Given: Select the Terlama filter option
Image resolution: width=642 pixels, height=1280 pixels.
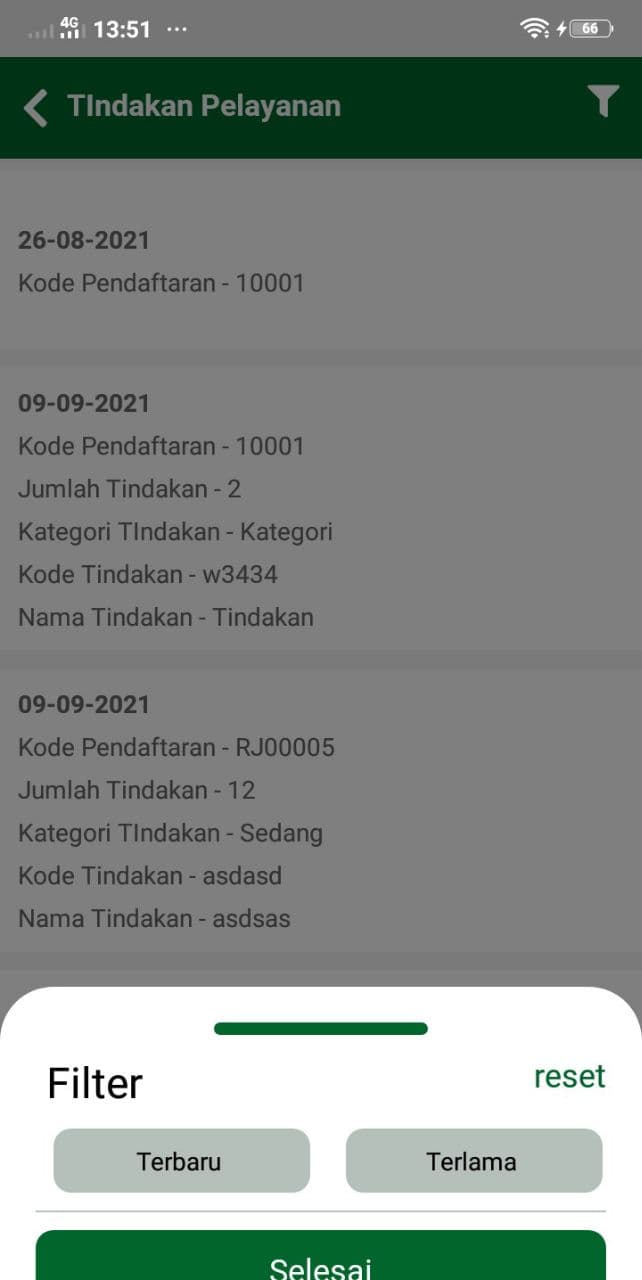Looking at the screenshot, I should [474, 1161].
